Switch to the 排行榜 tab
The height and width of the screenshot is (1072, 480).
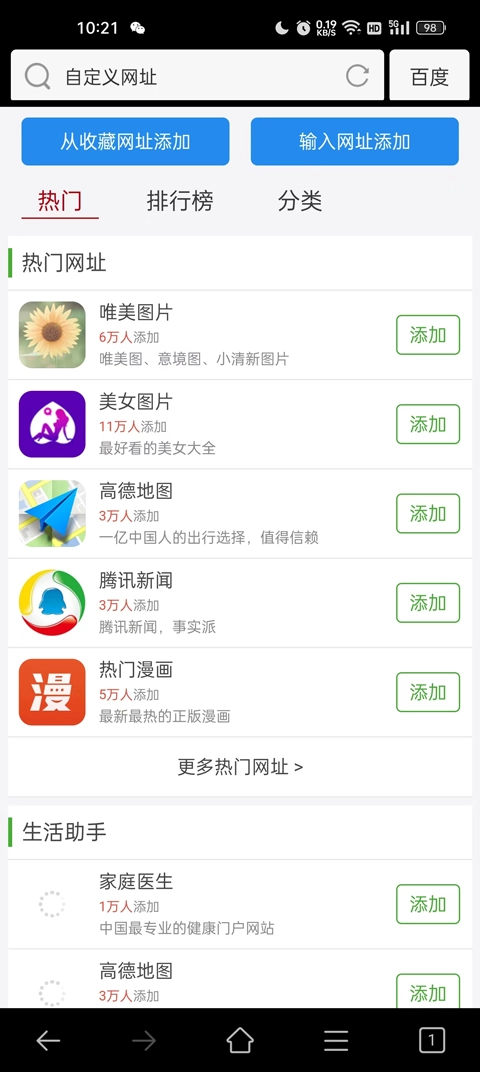tap(180, 201)
